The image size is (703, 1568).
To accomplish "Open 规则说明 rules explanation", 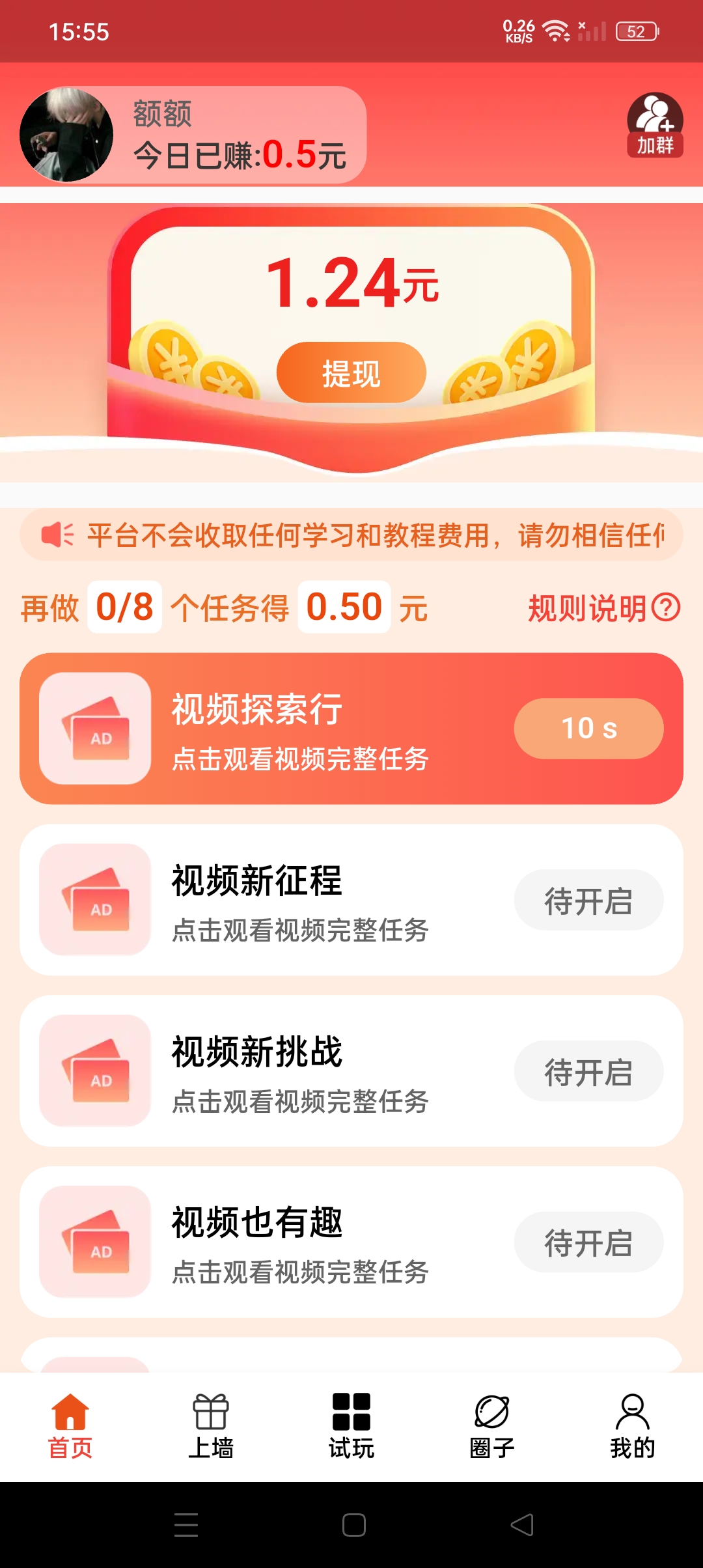I will [x=603, y=608].
